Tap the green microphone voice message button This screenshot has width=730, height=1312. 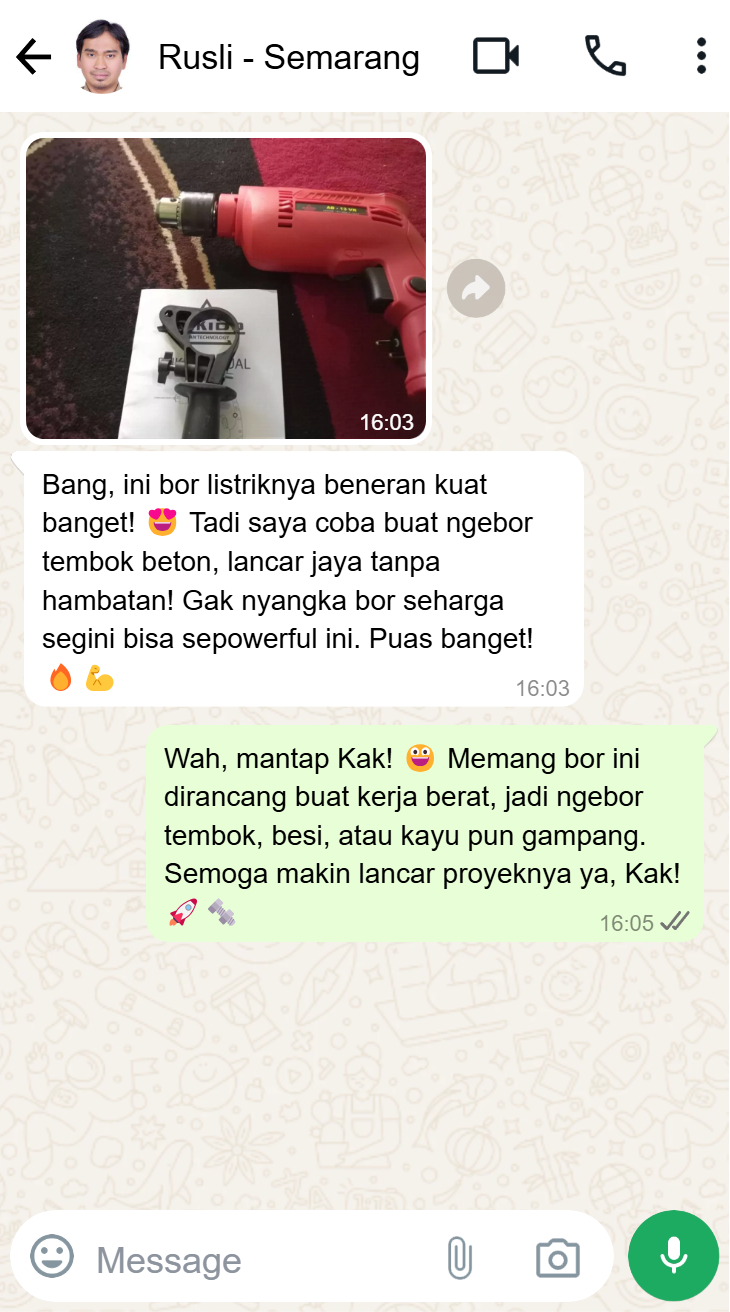tap(673, 1256)
